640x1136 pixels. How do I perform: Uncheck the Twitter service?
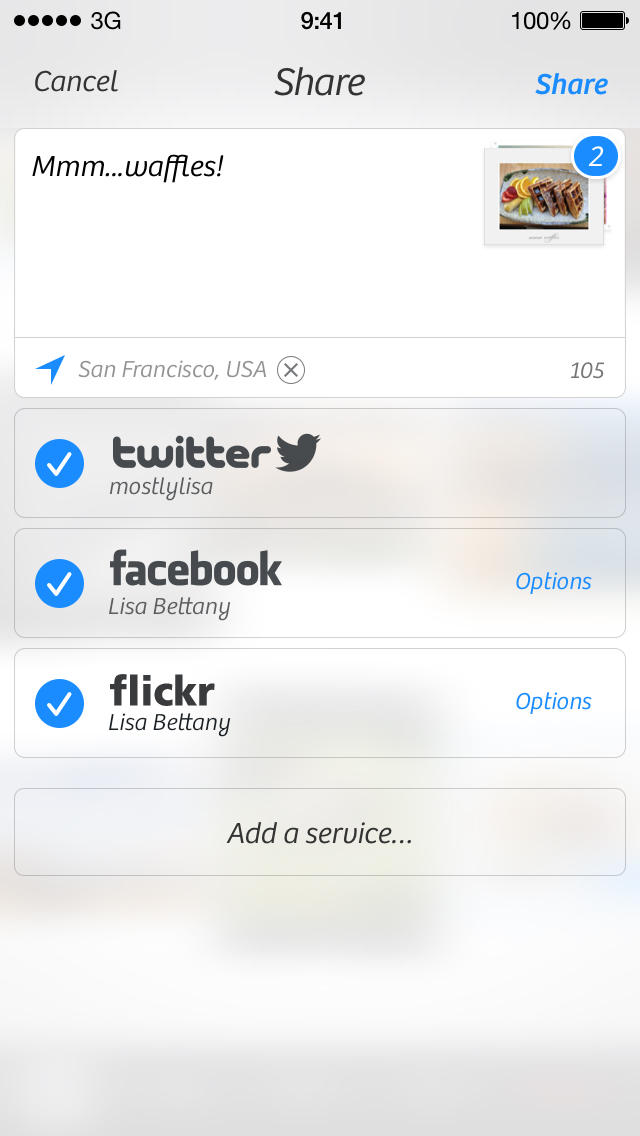[59, 463]
